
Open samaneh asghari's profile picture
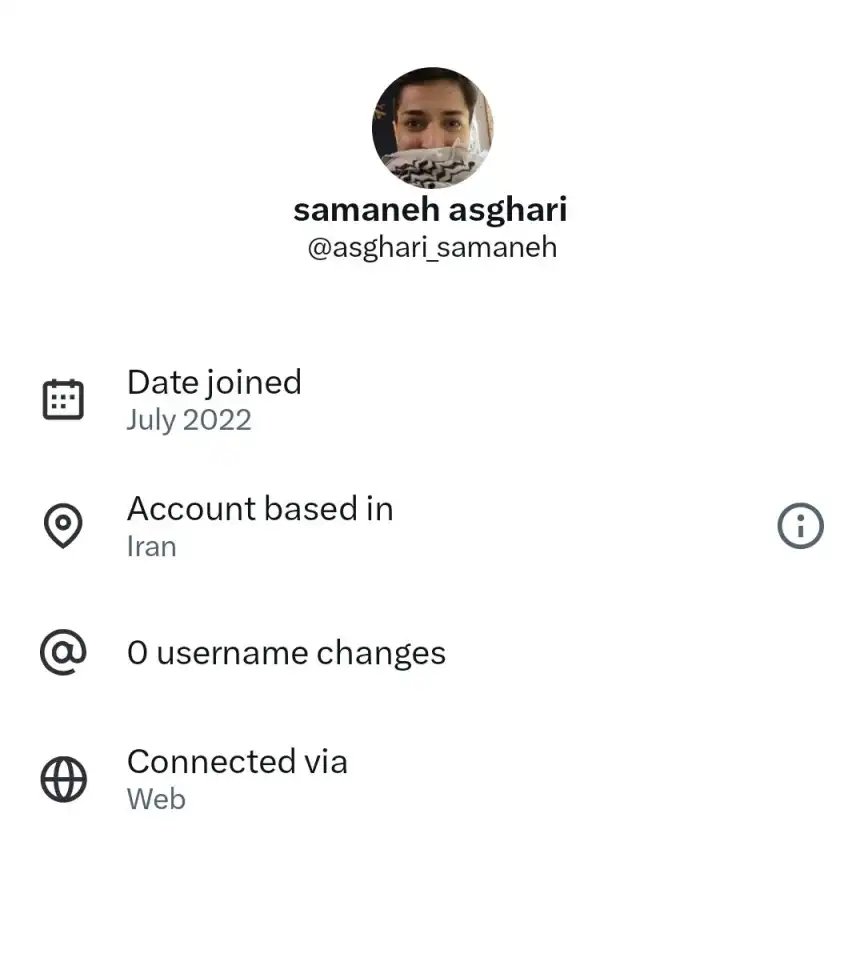point(431,128)
